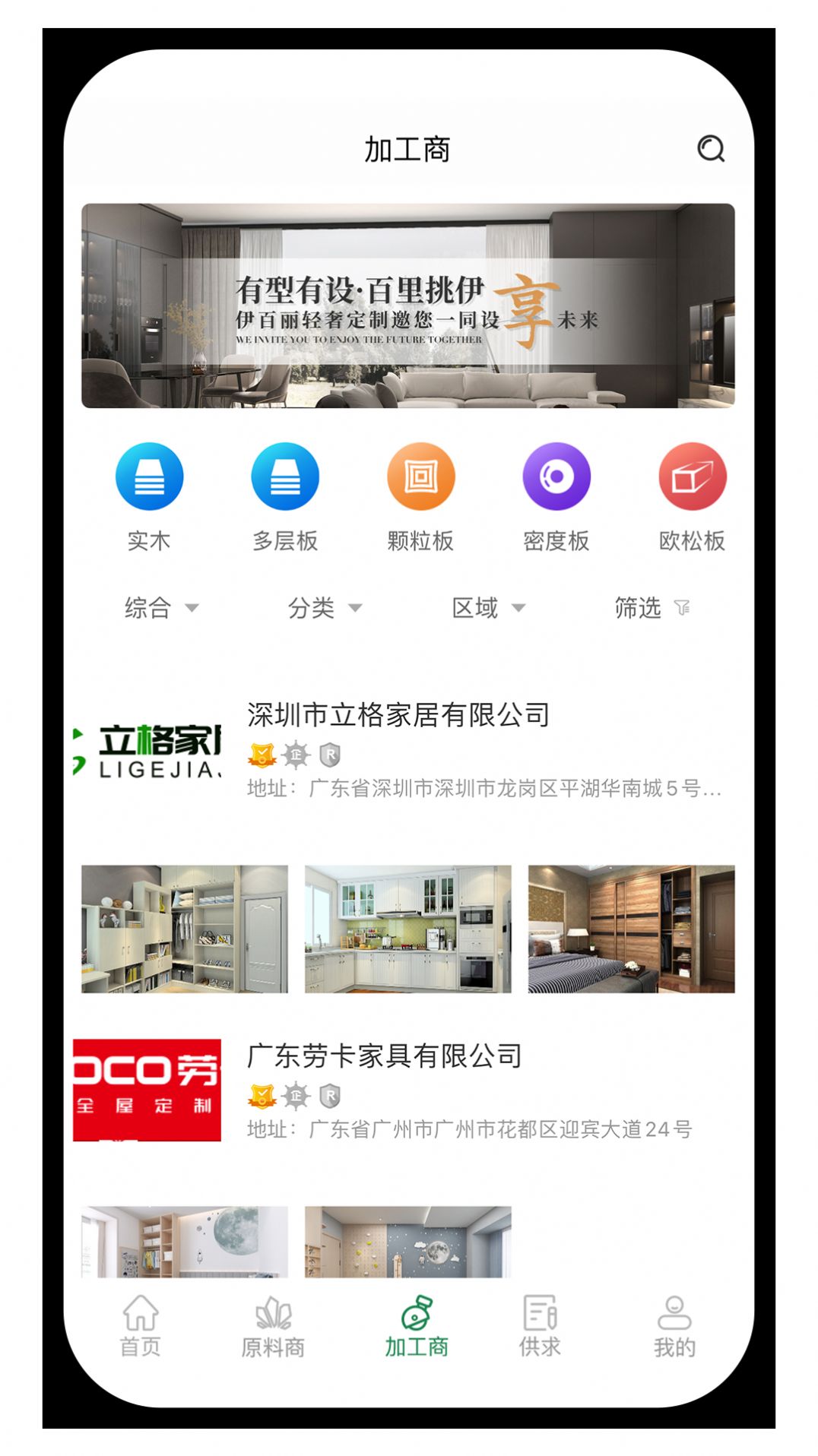Expand the 综合 sort dropdown
818x1456 pixels.
coord(161,607)
